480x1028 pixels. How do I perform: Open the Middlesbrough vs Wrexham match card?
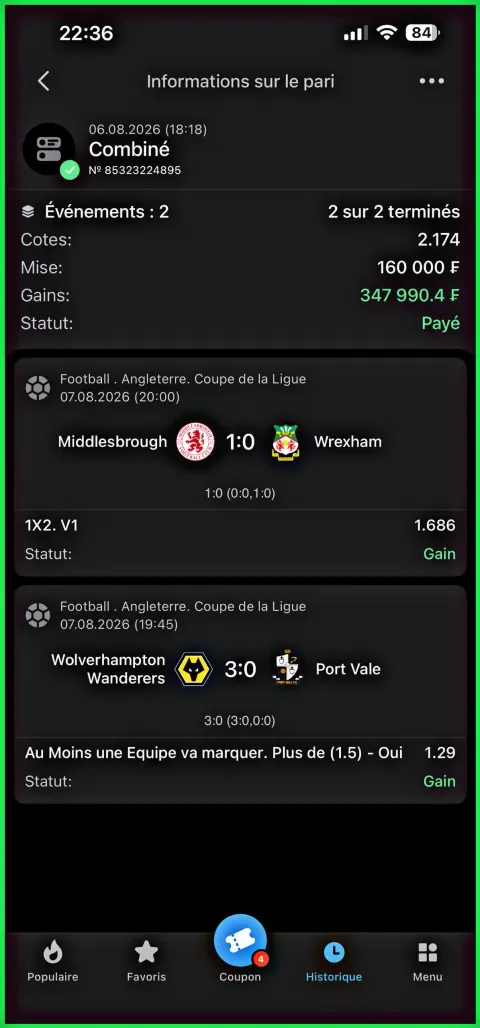click(240, 467)
